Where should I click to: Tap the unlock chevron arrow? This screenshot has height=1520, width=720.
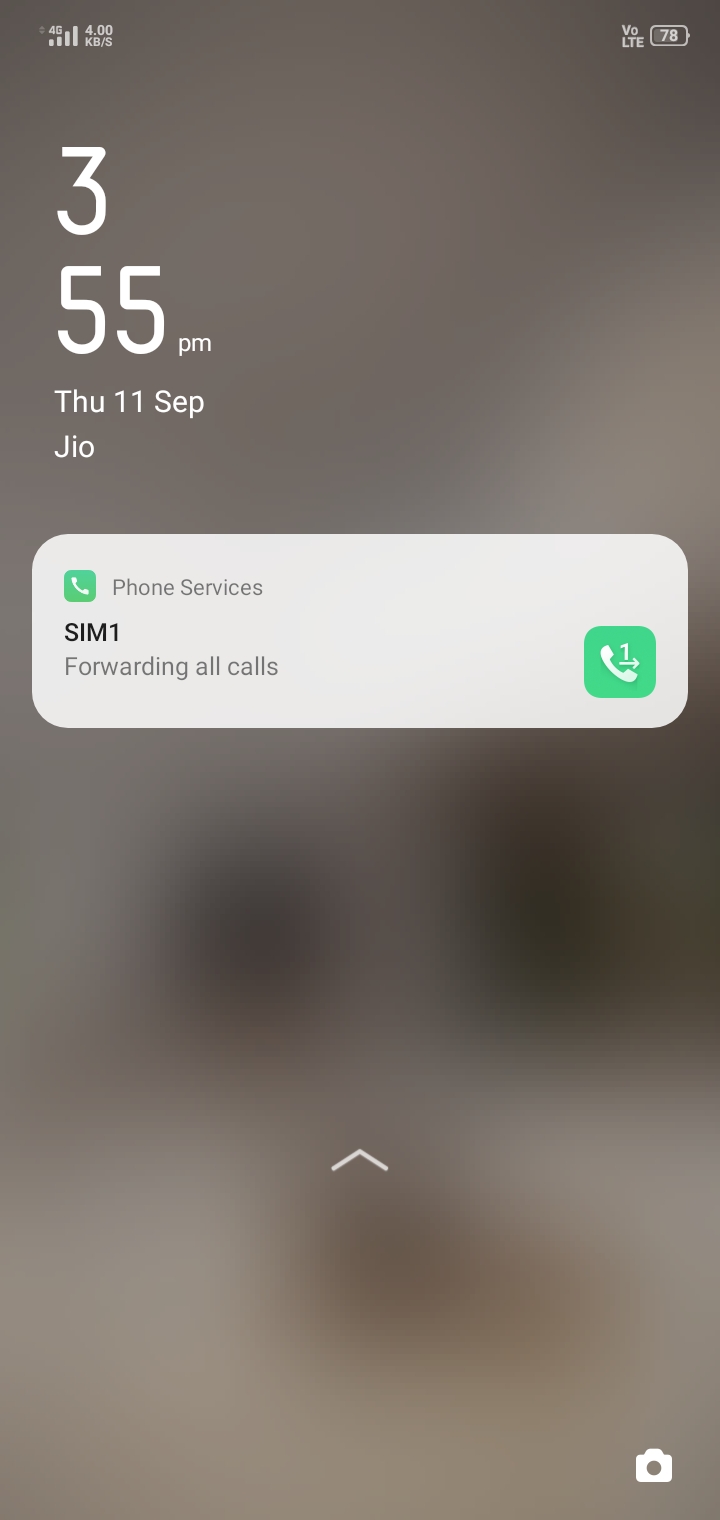pyautogui.click(x=359, y=1160)
